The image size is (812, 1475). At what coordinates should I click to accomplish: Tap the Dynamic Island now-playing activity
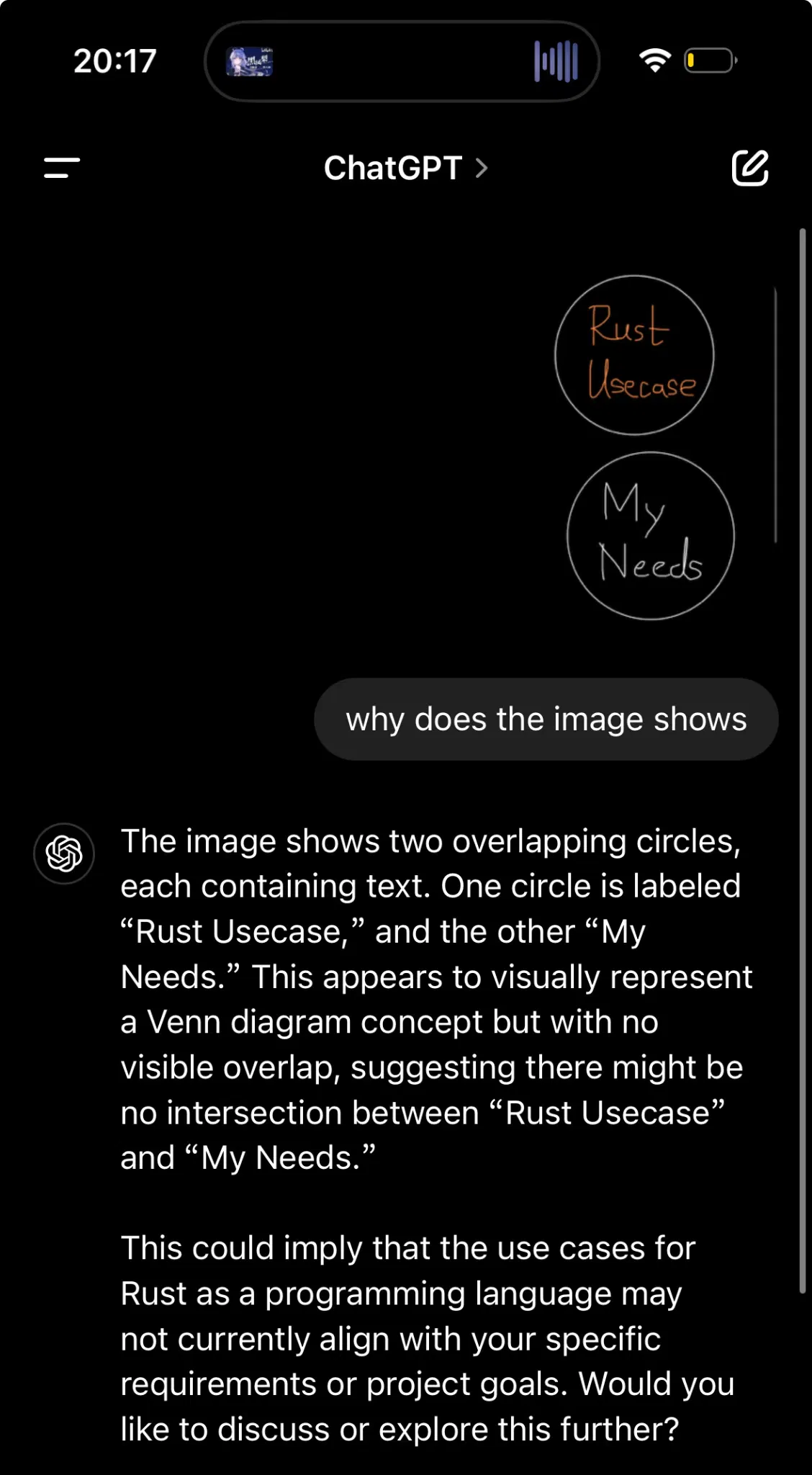[x=402, y=61]
